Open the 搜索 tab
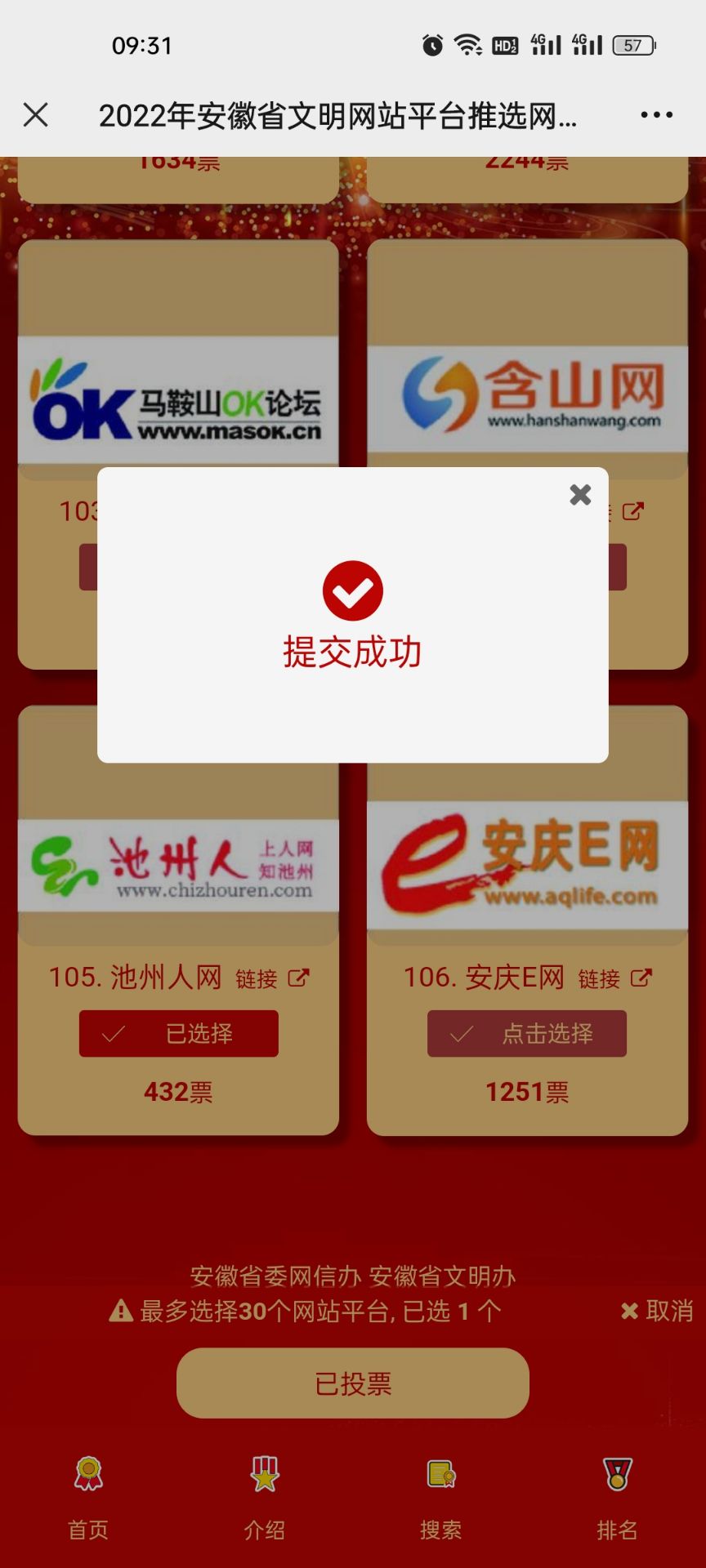 coord(441,1498)
